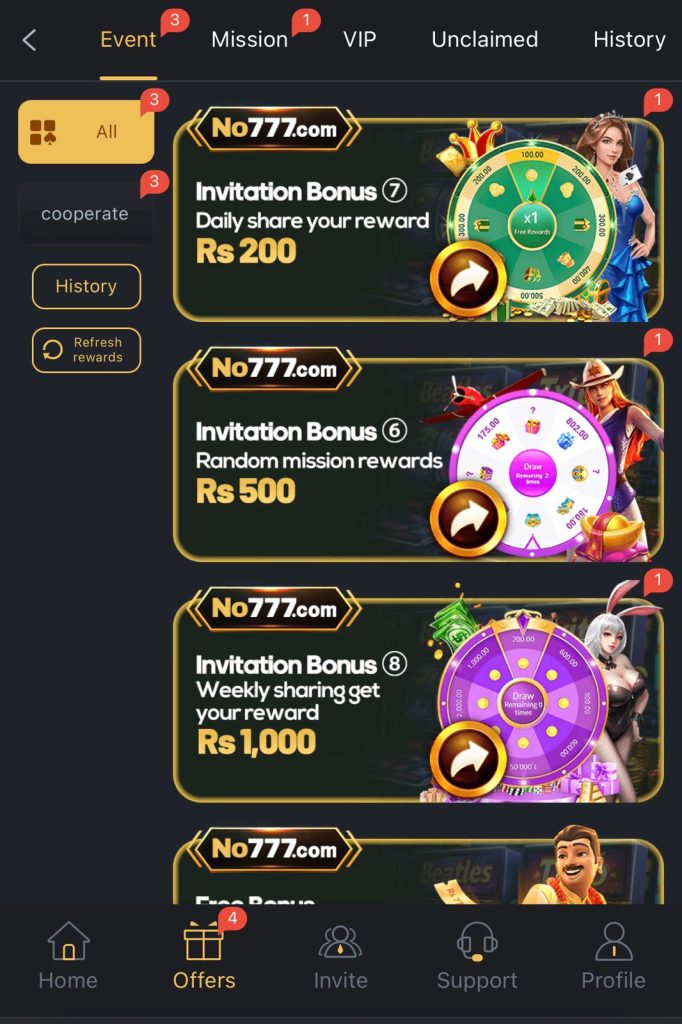Open the Invite tab
Screen dimensions: 682x1024
point(340,956)
